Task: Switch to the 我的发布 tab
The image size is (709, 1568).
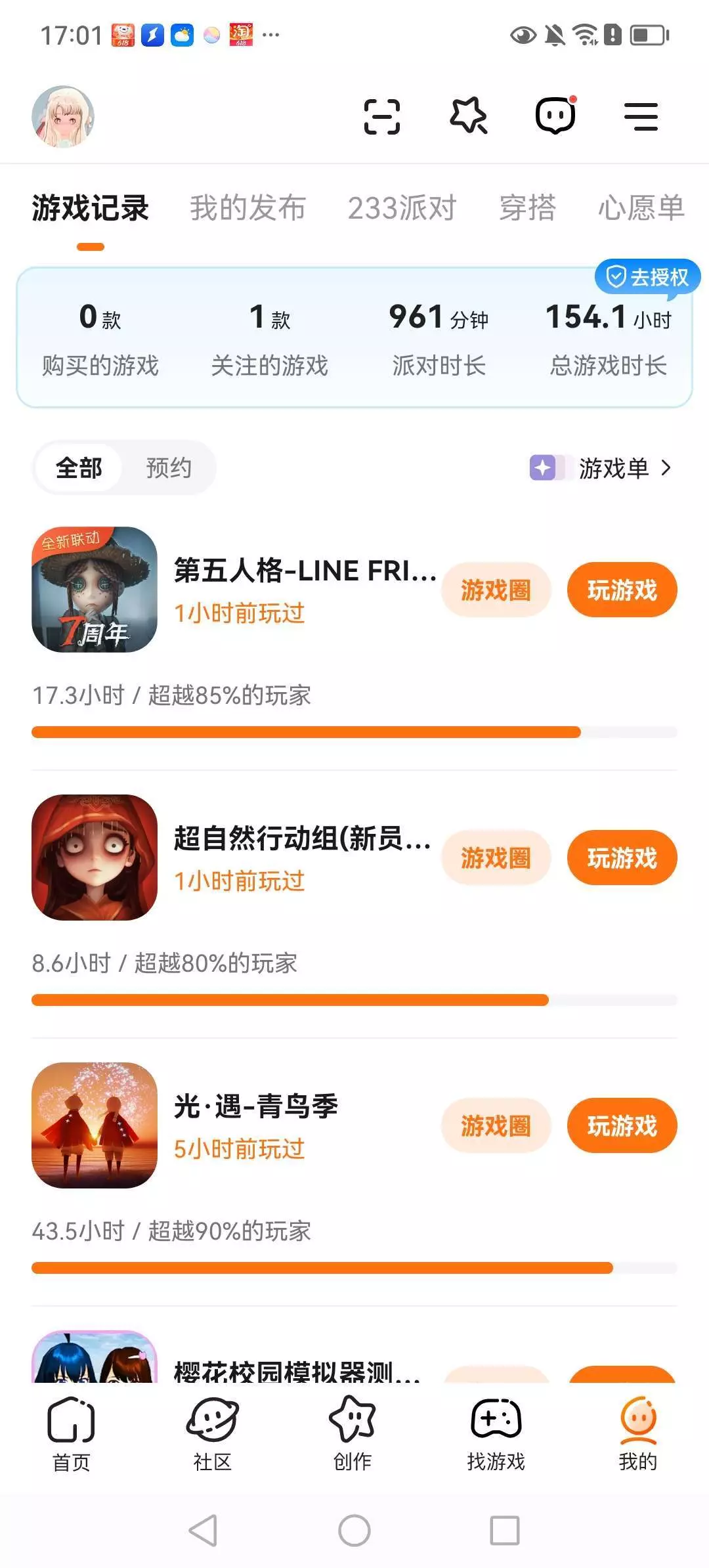Action: [x=247, y=208]
